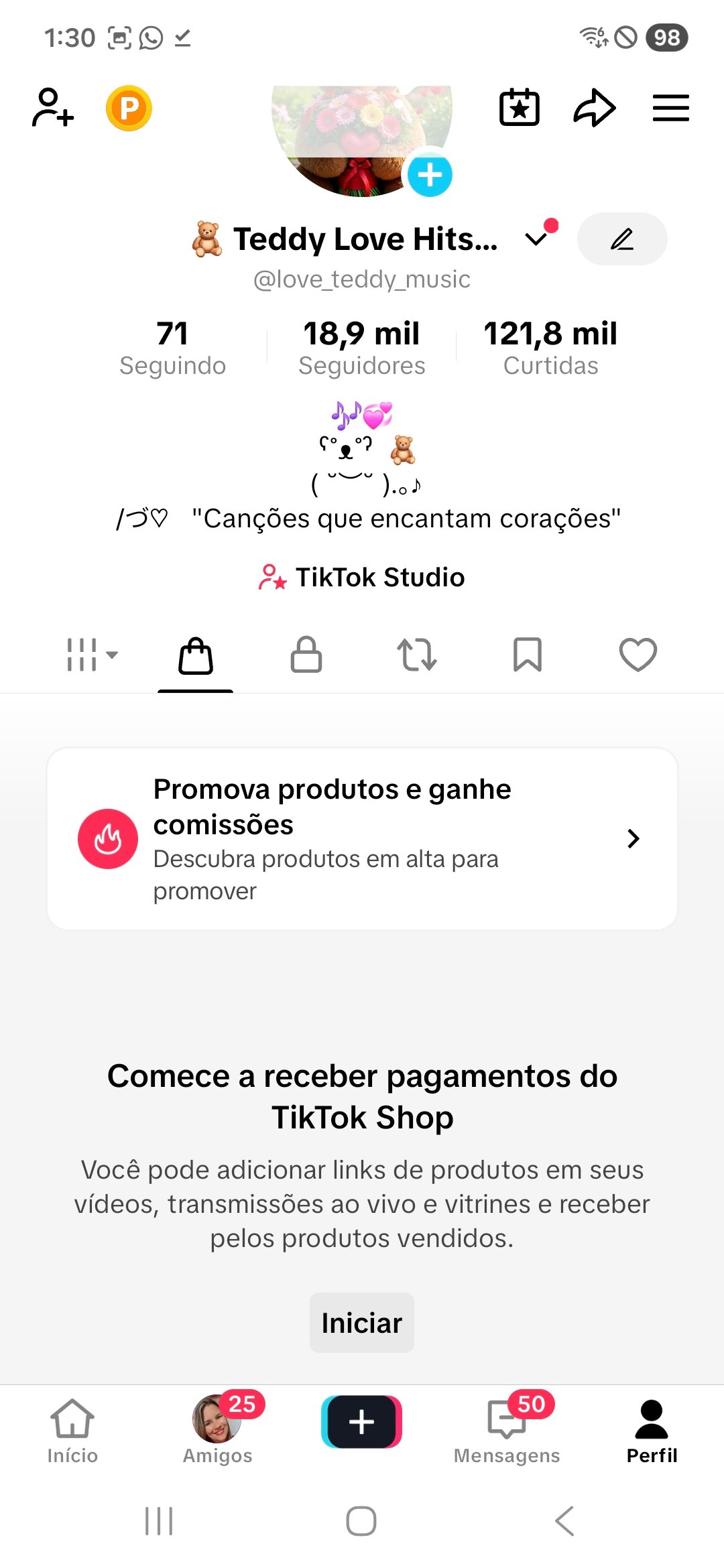Add a photo with the blue plus badge
The image size is (724, 1568).
click(430, 175)
